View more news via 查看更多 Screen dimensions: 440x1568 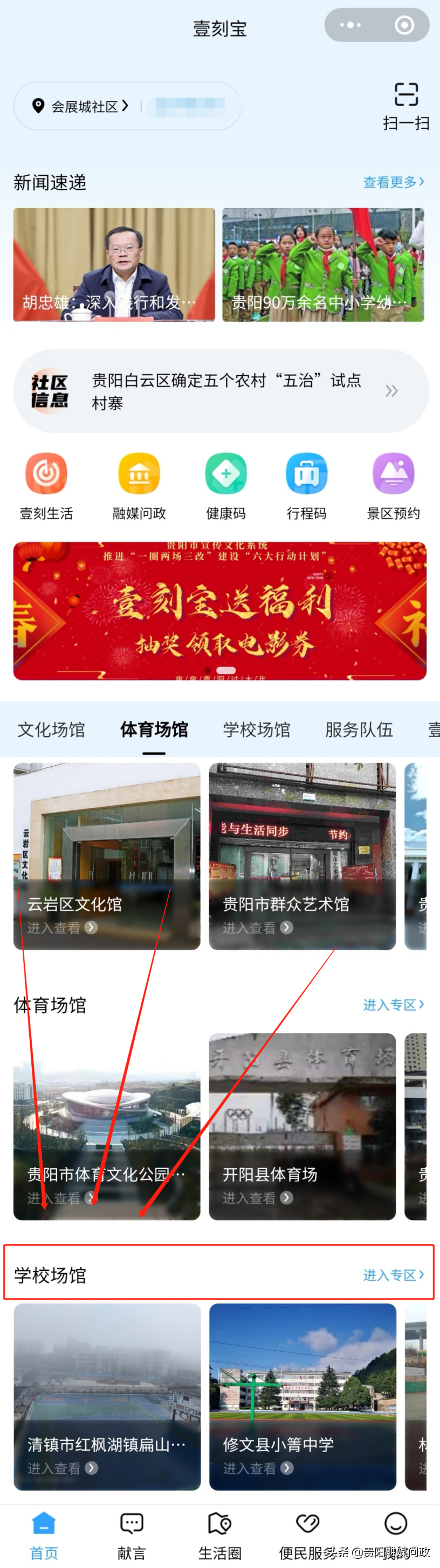pos(393,182)
